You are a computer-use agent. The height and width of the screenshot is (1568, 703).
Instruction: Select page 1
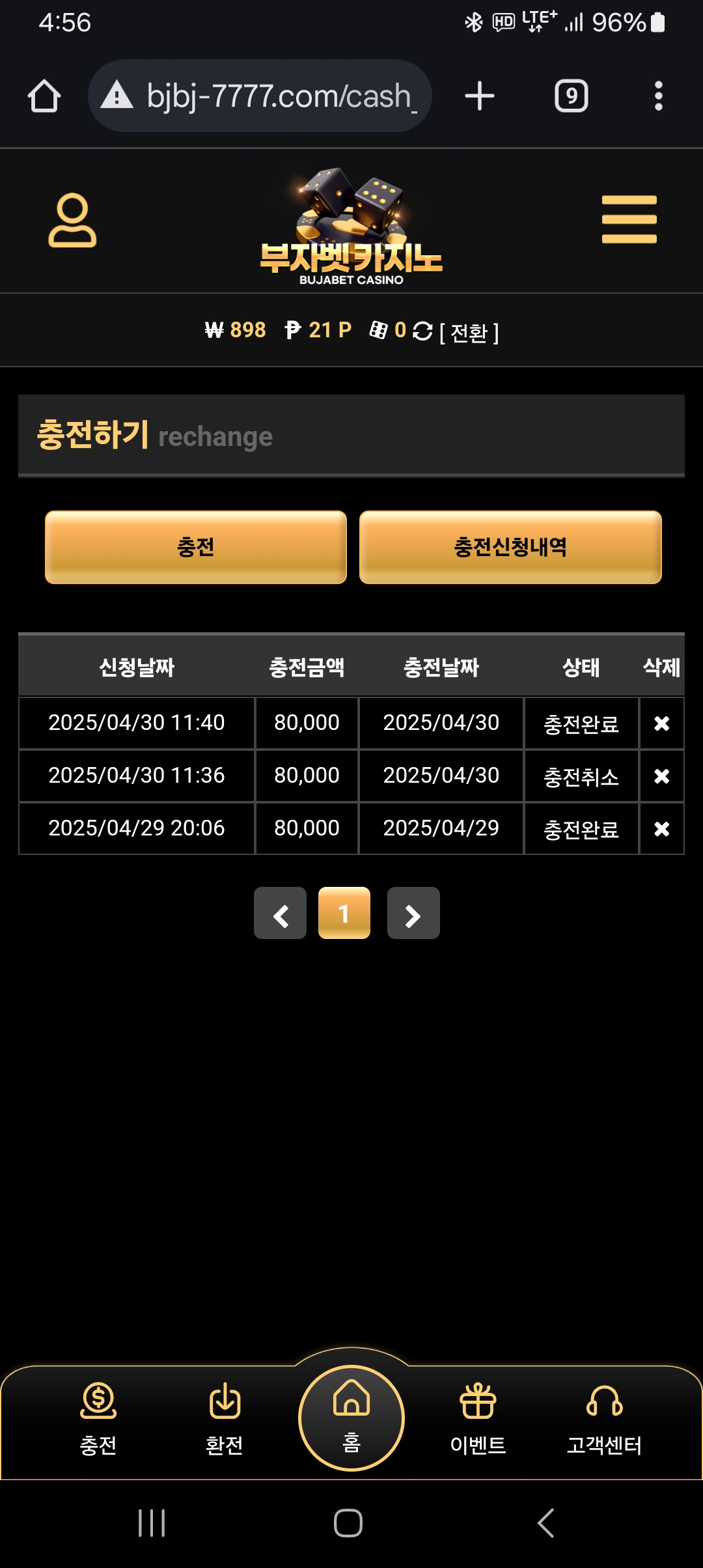point(344,914)
